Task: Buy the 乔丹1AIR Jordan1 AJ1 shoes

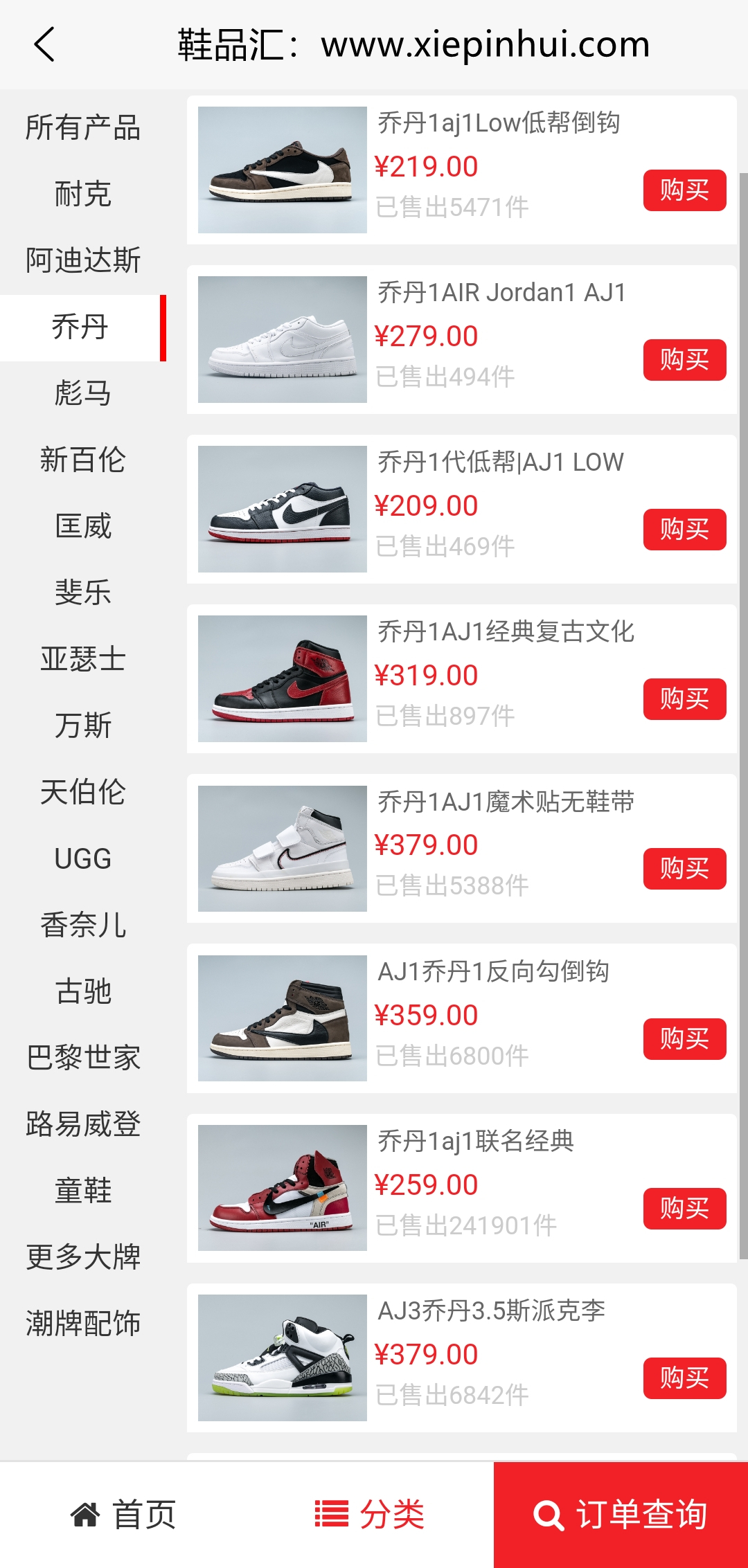Action: tap(684, 360)
